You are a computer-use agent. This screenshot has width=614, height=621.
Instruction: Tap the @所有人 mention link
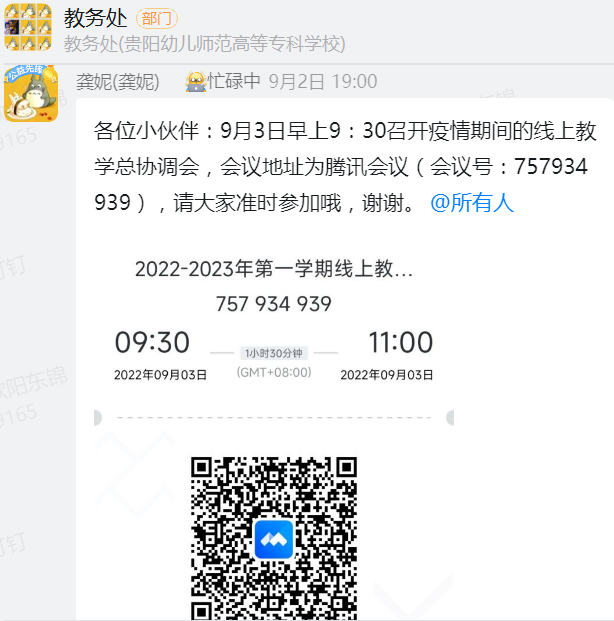(471, 202)
